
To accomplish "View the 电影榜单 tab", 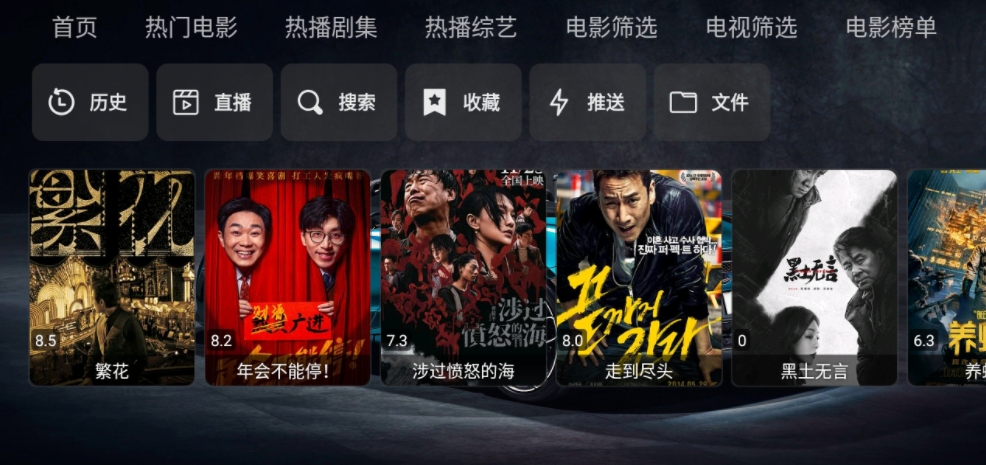I will click(x=891, y=27).
